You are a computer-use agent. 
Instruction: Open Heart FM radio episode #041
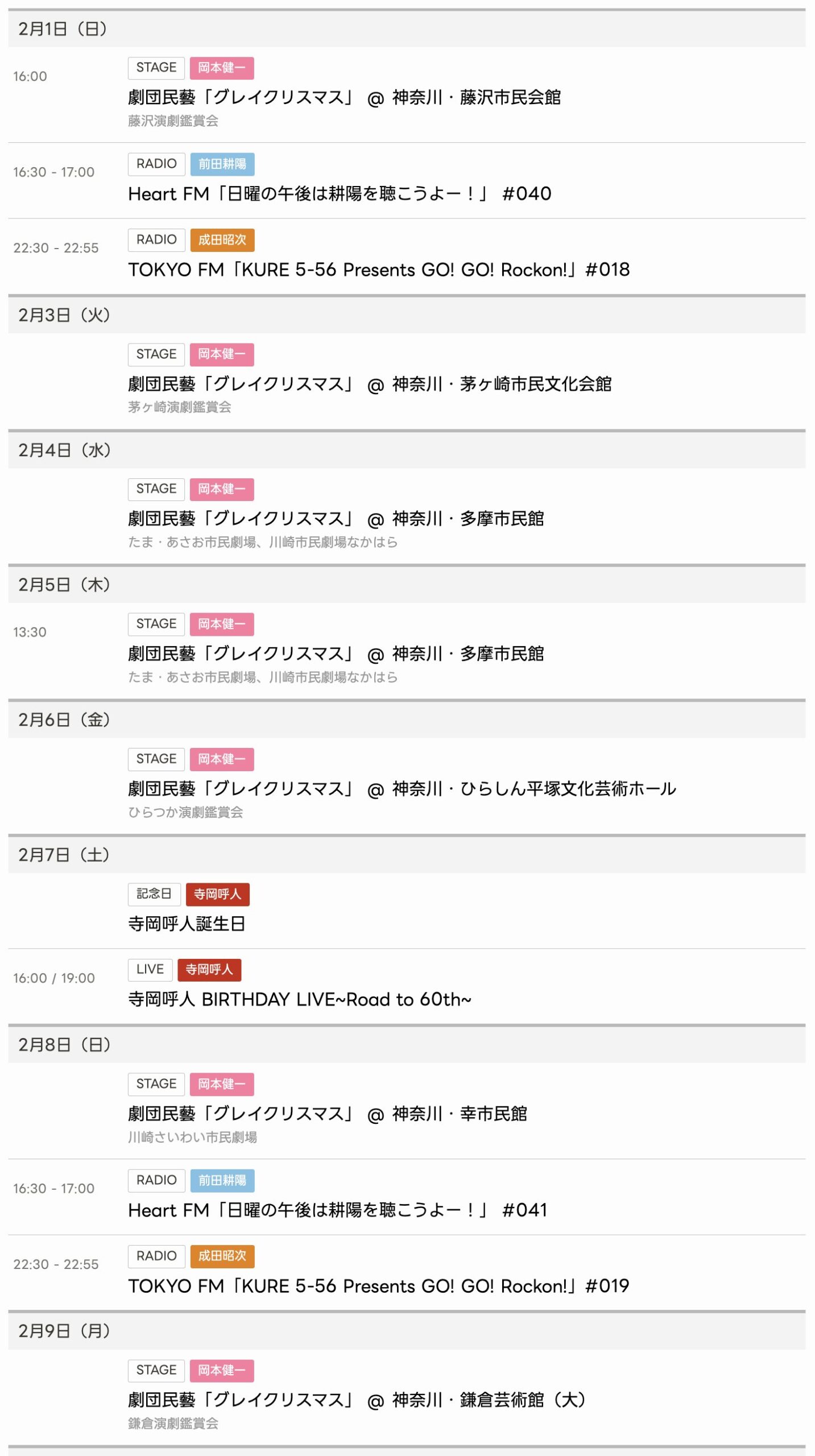(x=338, y=1210)
